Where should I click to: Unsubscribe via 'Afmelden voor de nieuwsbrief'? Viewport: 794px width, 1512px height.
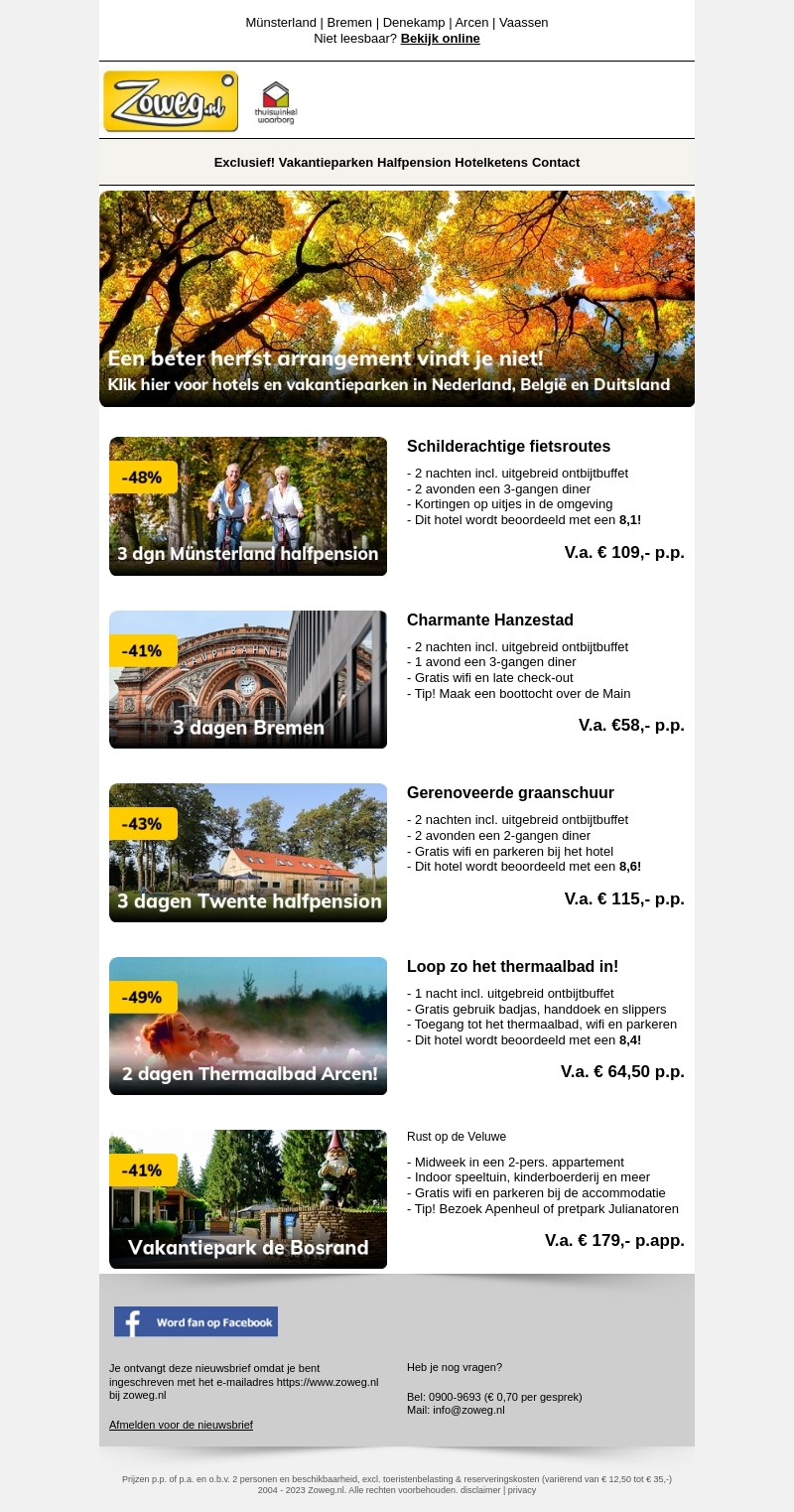[x=181, y=1425]
